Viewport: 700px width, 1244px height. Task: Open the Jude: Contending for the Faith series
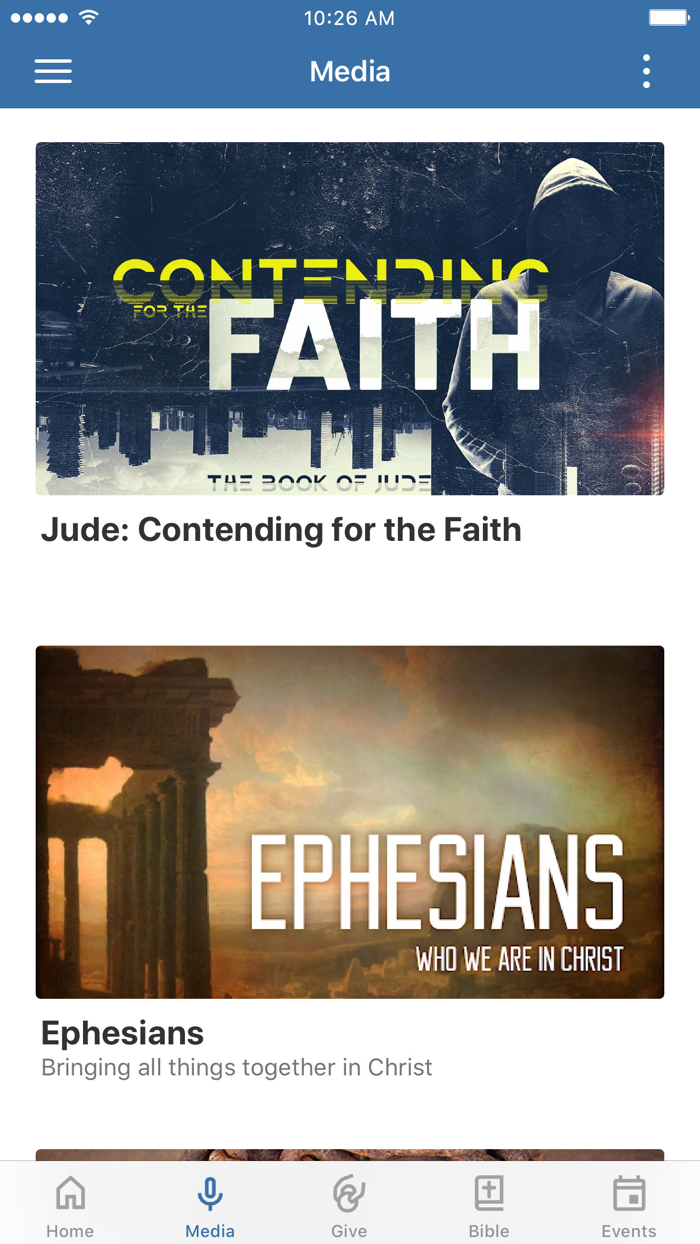pos(350,346)
